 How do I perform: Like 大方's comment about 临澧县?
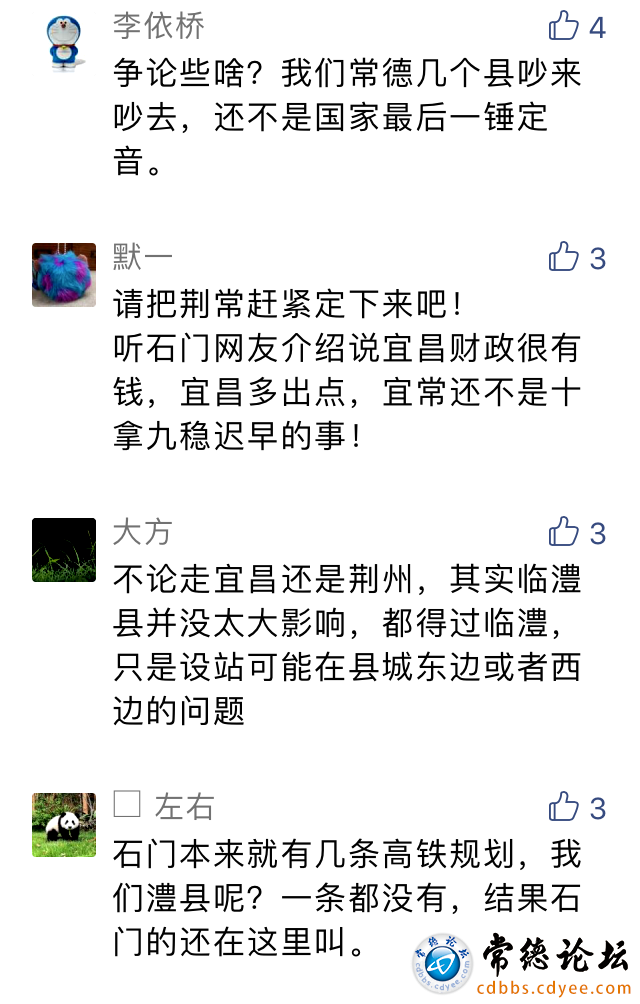pyautogui.click(x=564, y=532)
